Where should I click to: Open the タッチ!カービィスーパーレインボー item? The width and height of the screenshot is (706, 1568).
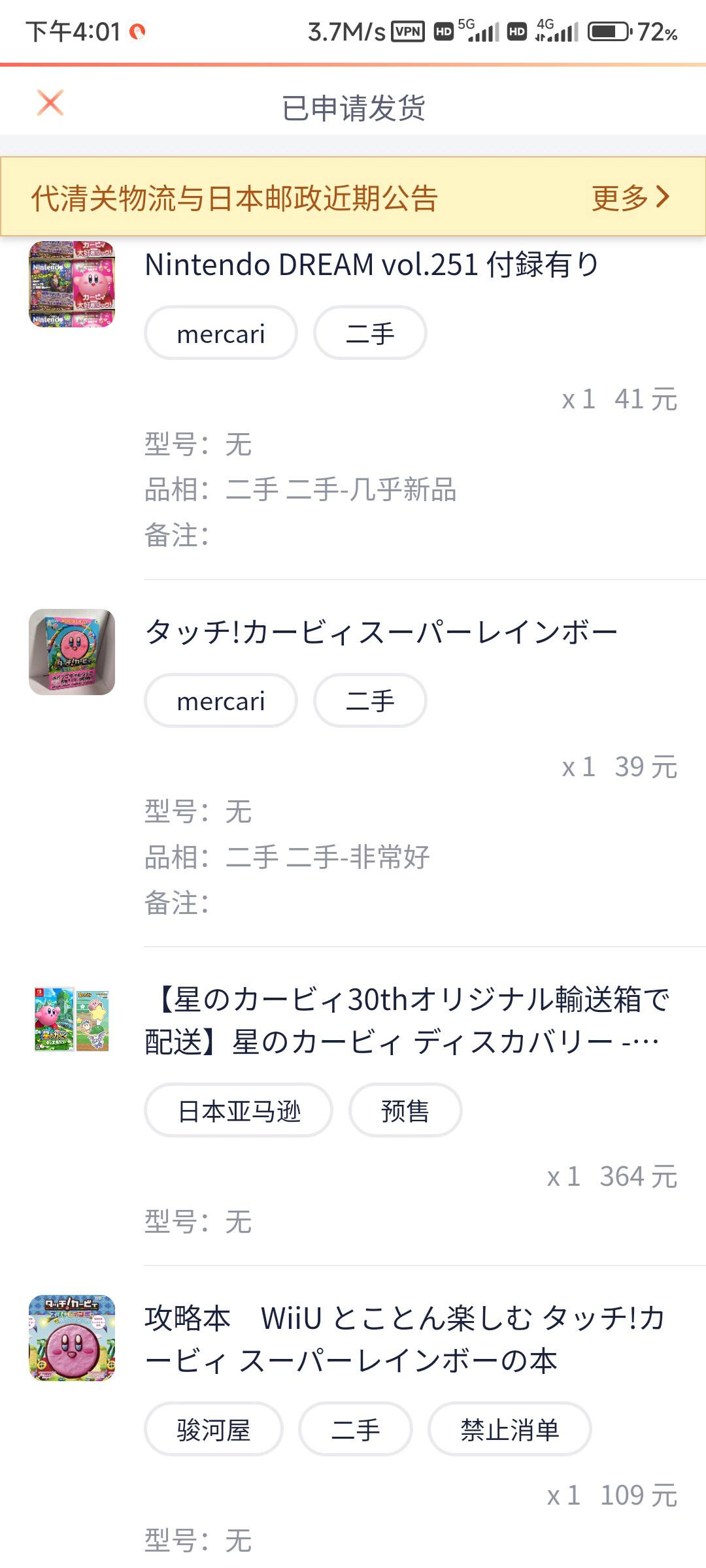(380, 632)
